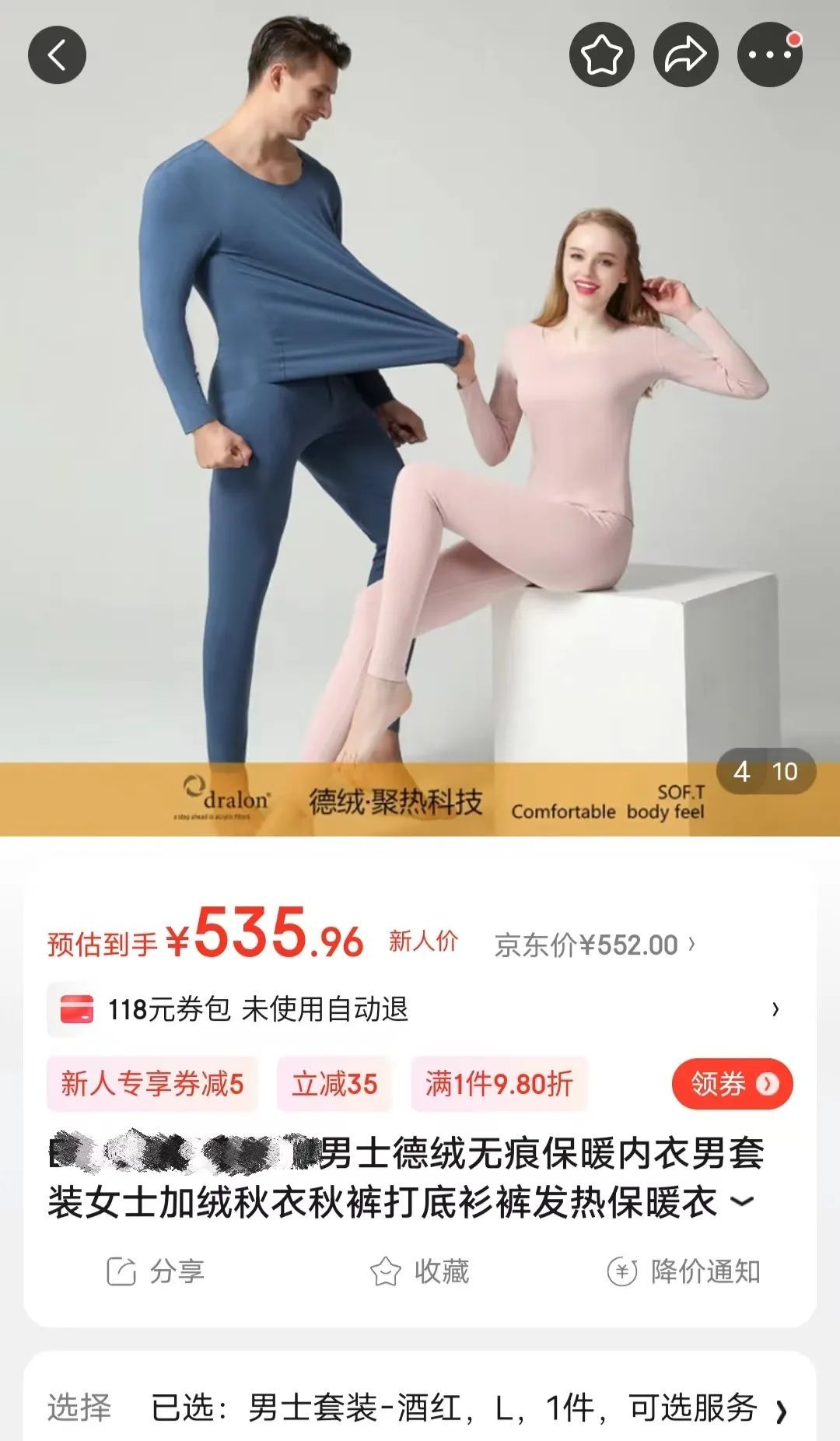Open the three-dot overflow menu
Image resolution: width=840 pixels, height=1441 pixels.
pos(769,54)
